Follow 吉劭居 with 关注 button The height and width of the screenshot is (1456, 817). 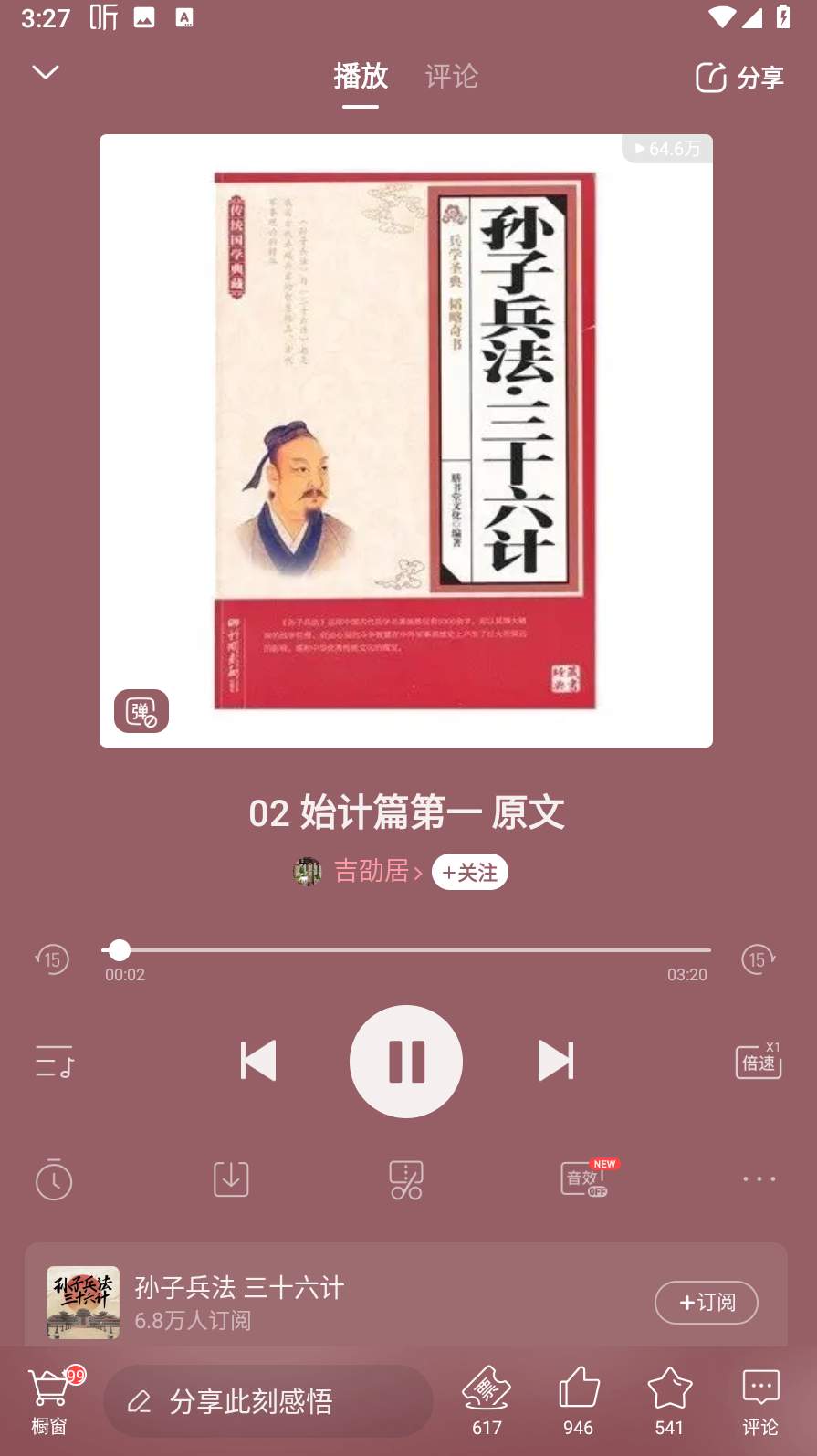[469, 872]
